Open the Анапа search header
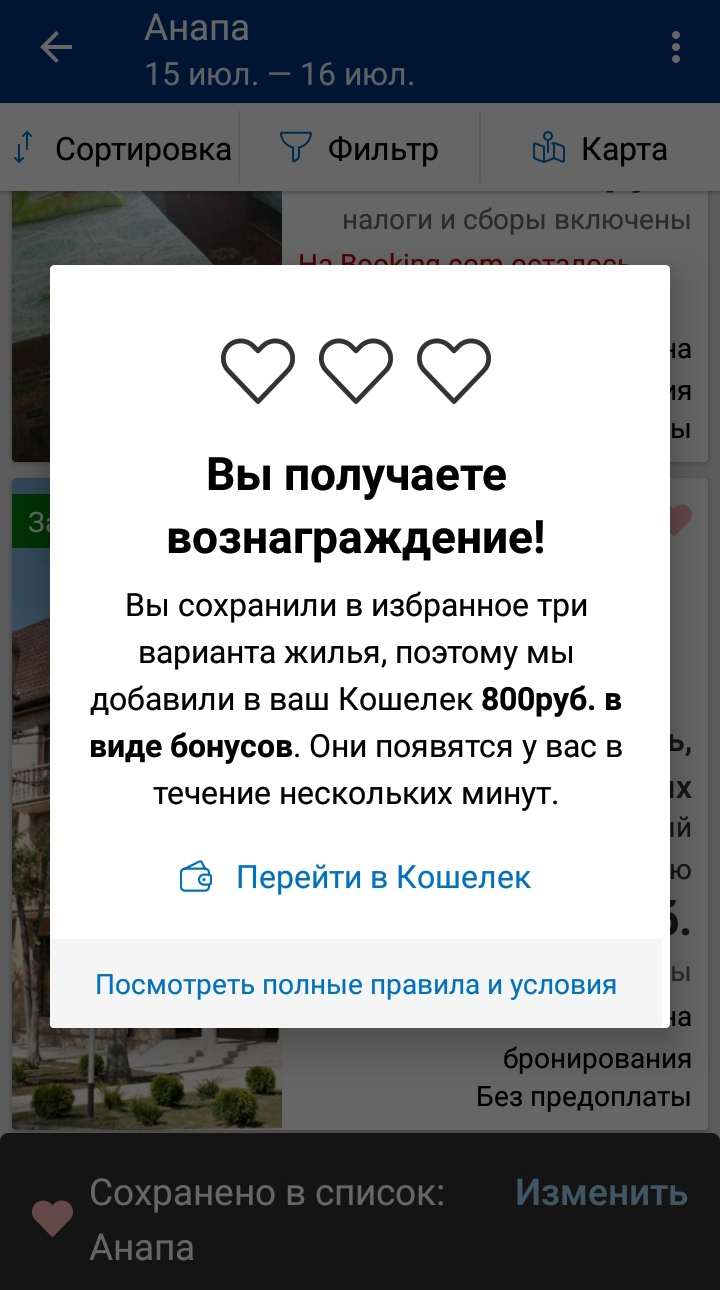Viewport: 720px width, 1290px height. pos(279,50)
